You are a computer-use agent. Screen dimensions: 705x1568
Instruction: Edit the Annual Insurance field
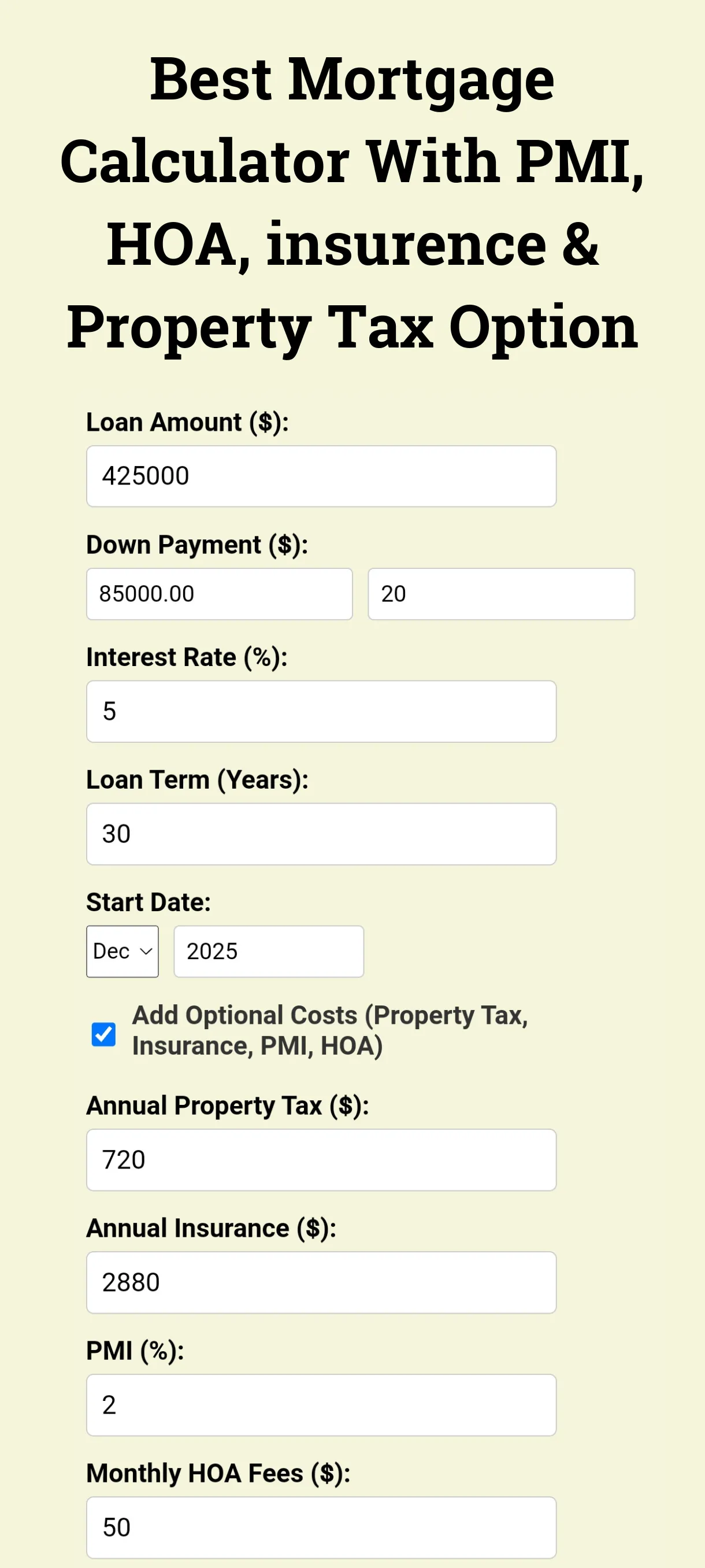(321, 1282)
